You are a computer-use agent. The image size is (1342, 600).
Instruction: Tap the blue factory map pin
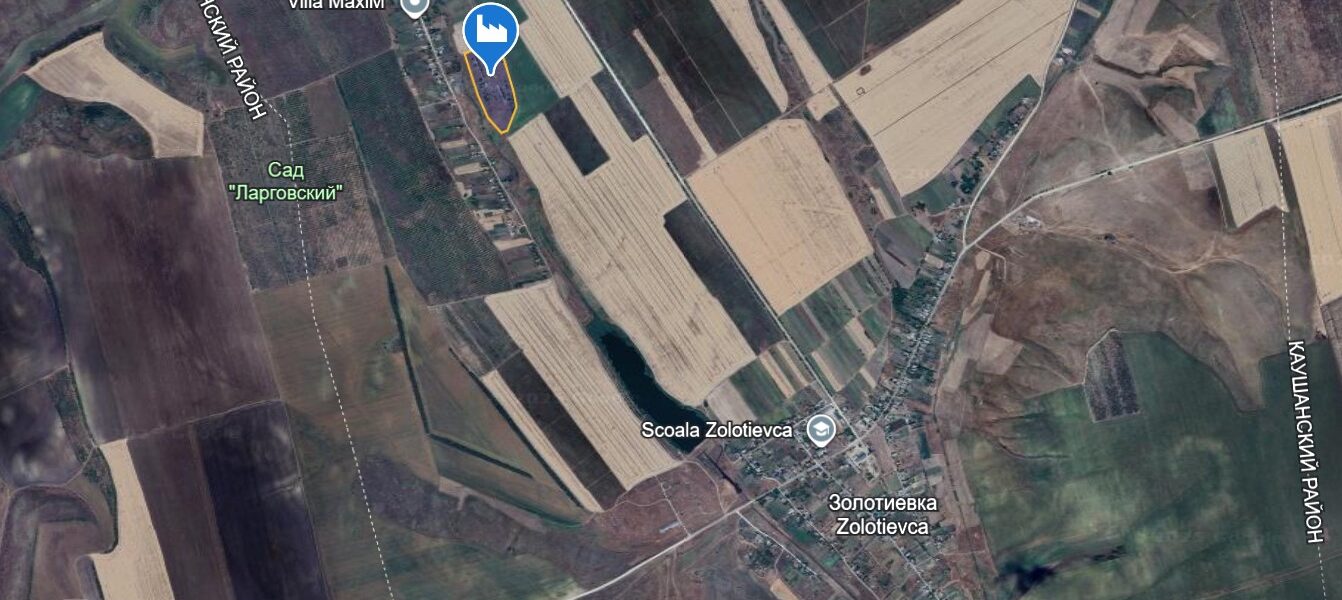(490, 31)
